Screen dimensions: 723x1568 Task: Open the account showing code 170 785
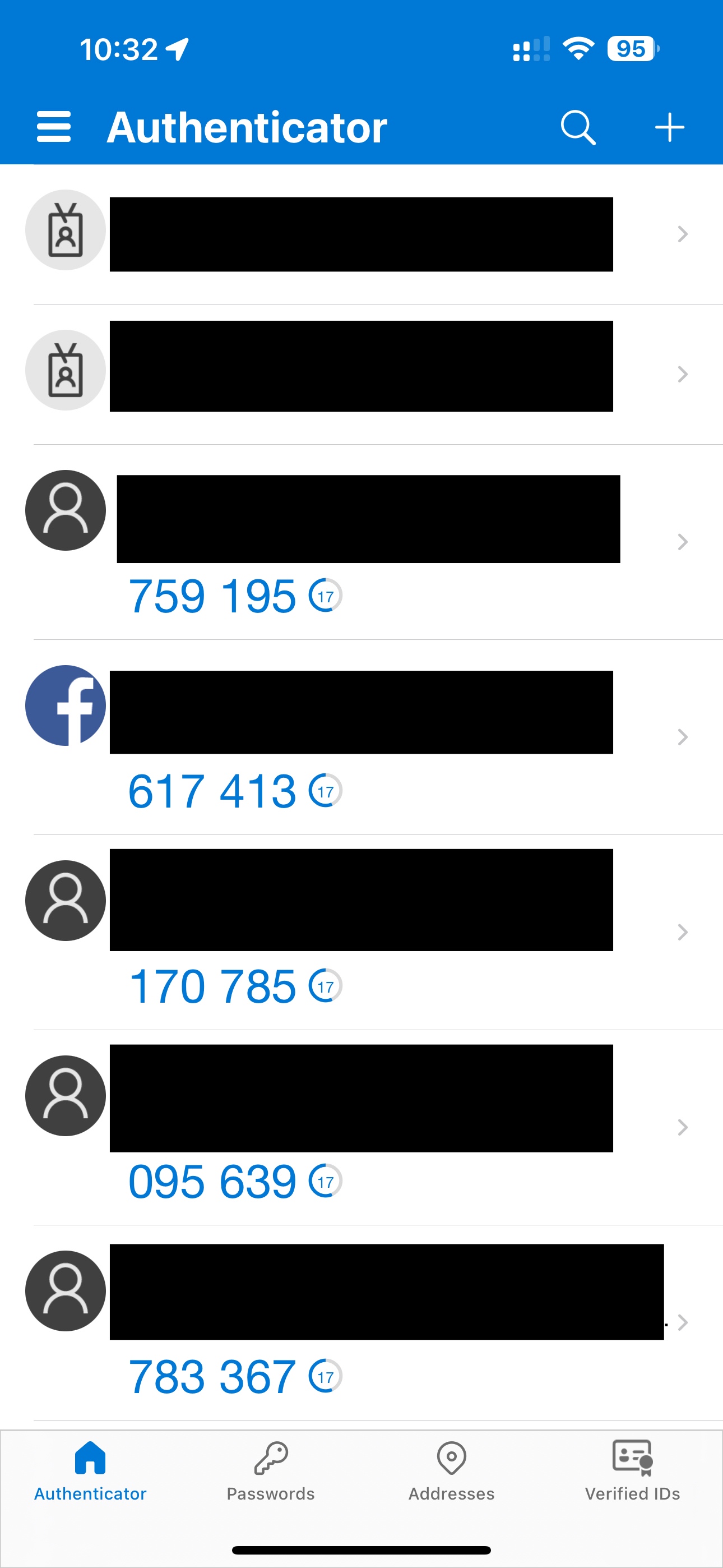365,931
